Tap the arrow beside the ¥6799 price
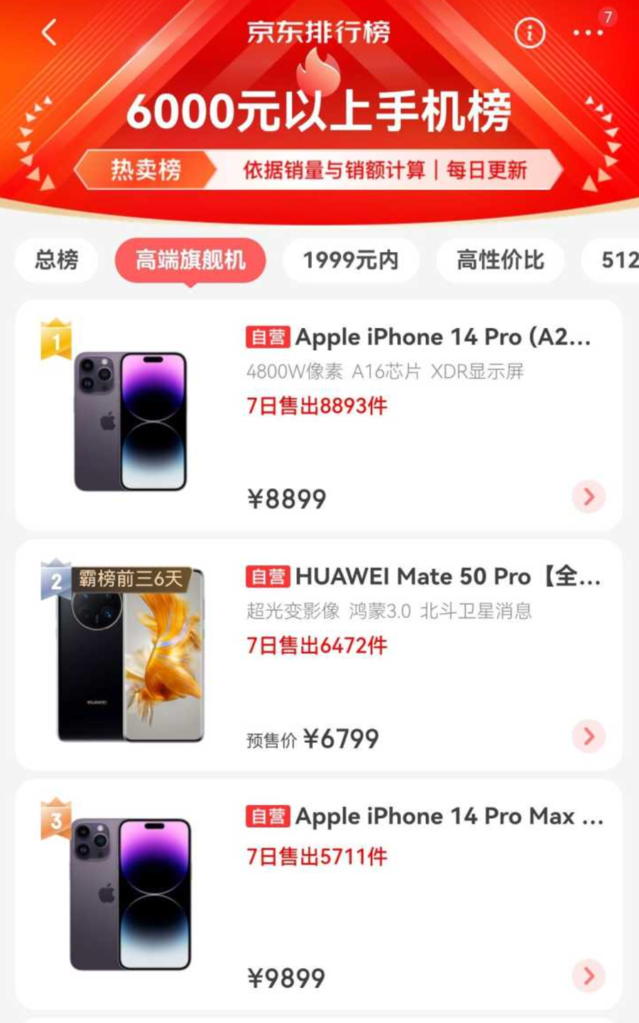Screen dimensions: 639x1023 tap(588, 737)
